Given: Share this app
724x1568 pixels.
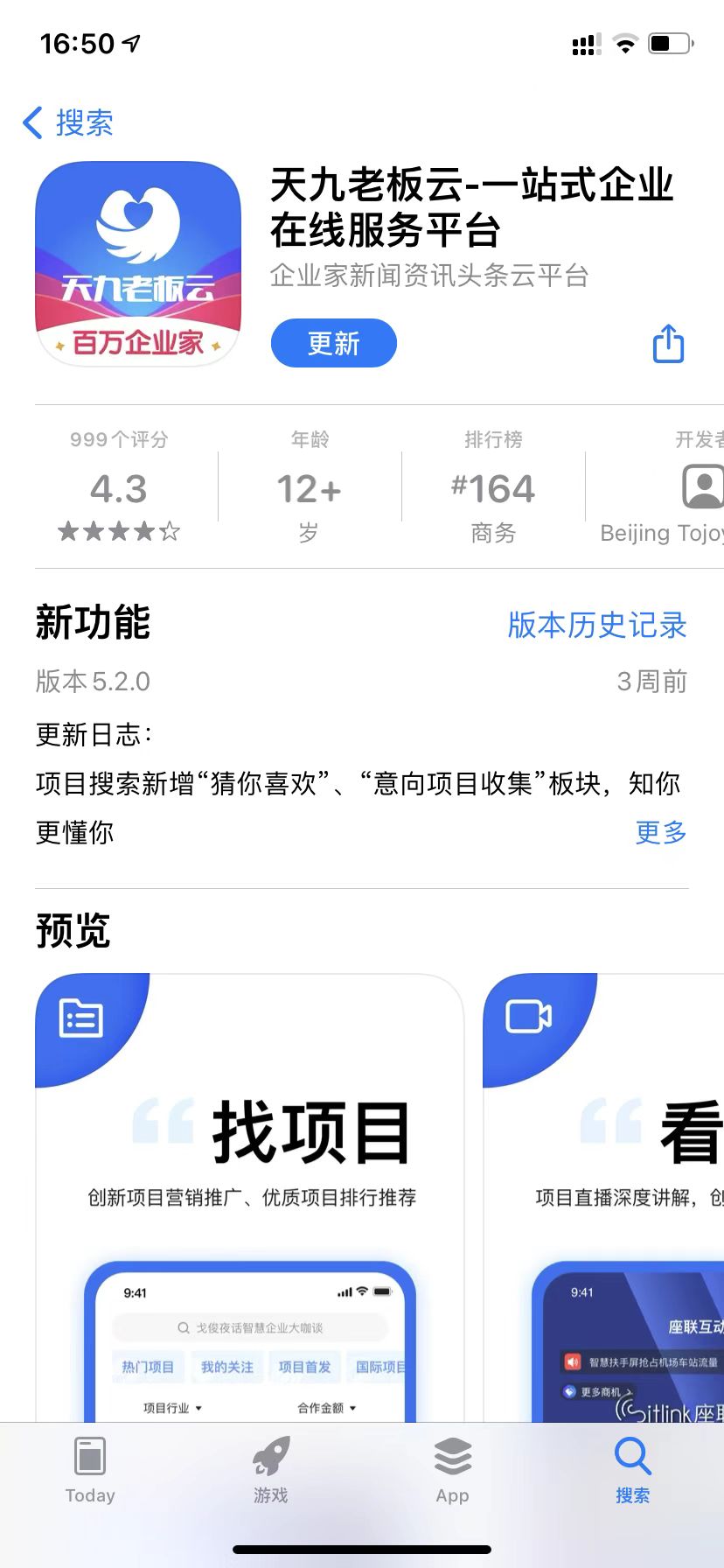Looking at the screenshot, I should point(669,343).
